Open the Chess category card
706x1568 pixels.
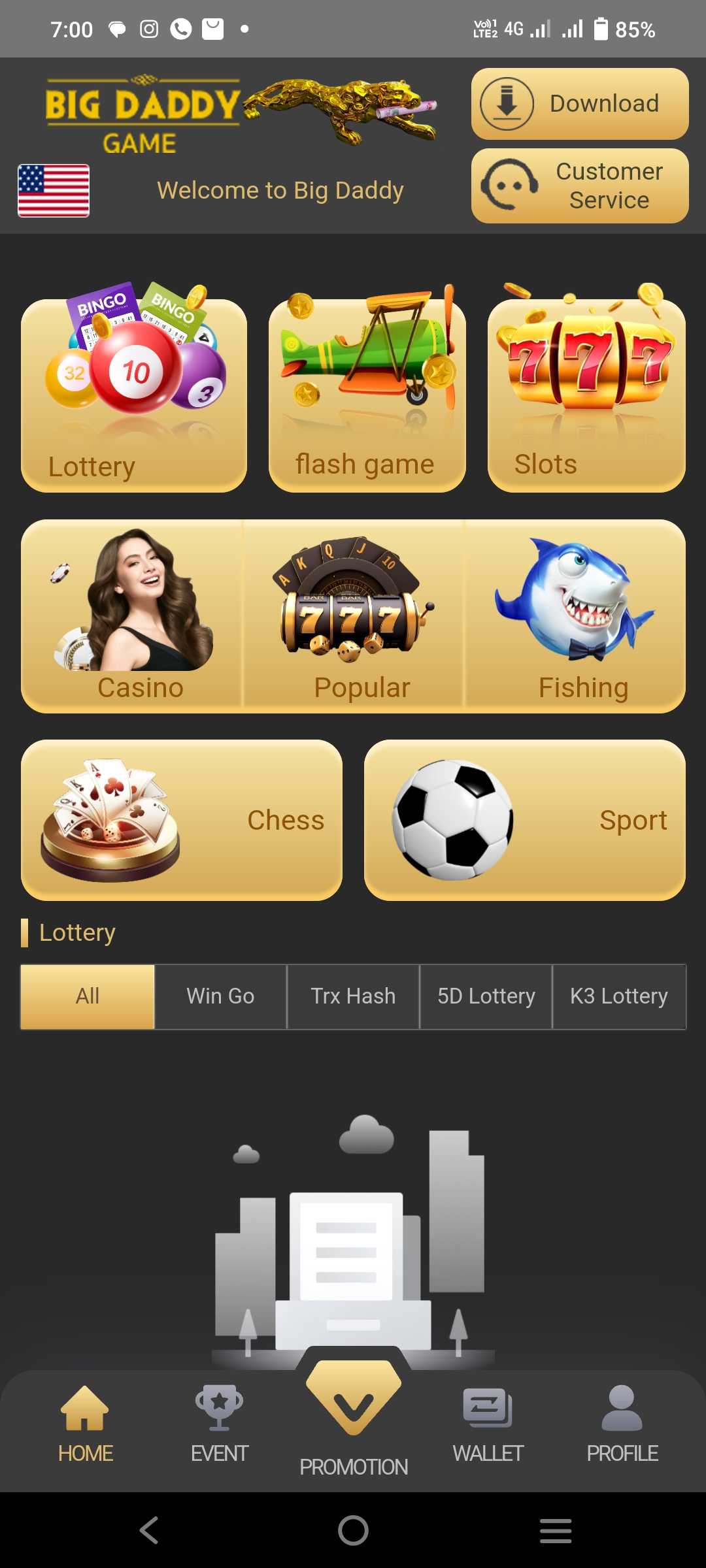[x=182, y=820]
